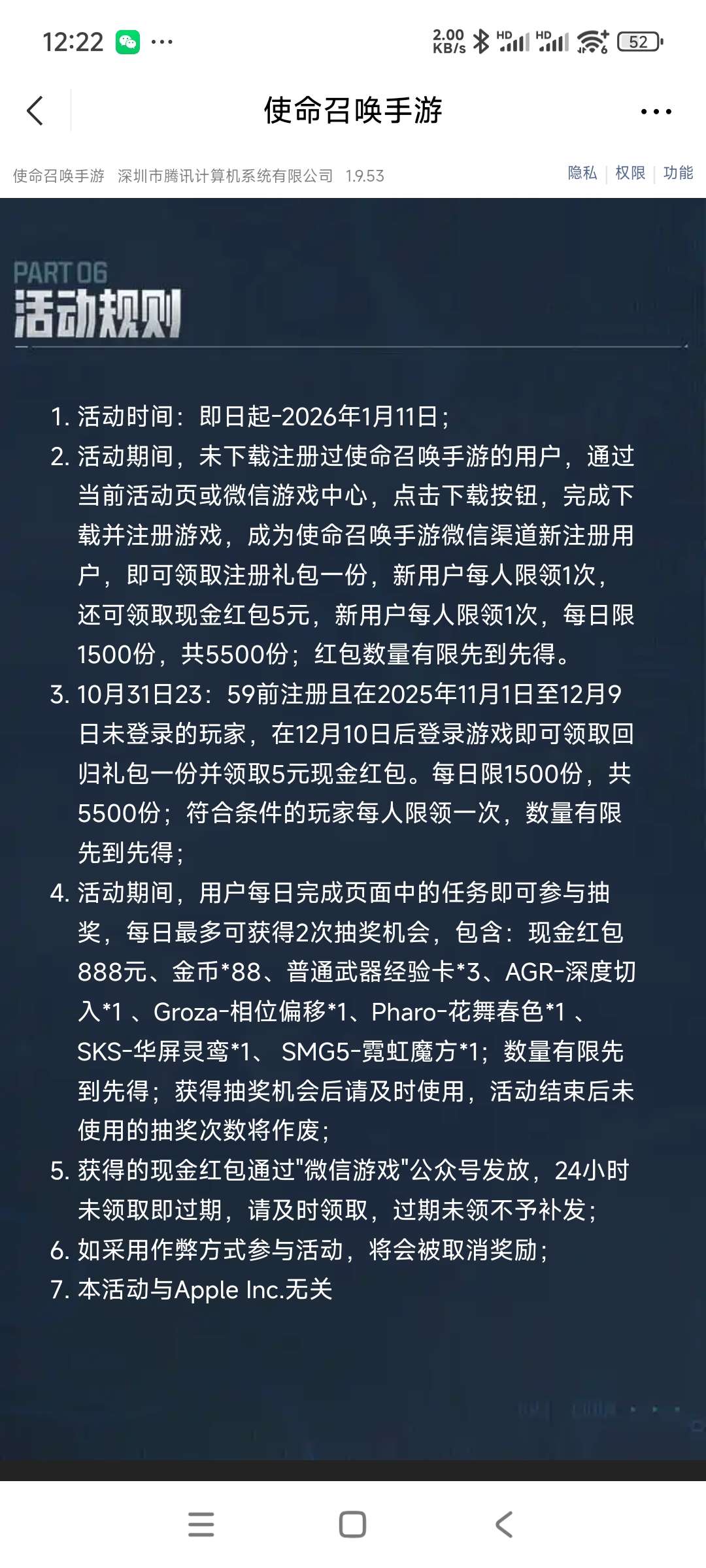Viewport: 706px width, 1568px height.
Task: Open the three-dot overflow menu
Action: click(x=656, y=112)
